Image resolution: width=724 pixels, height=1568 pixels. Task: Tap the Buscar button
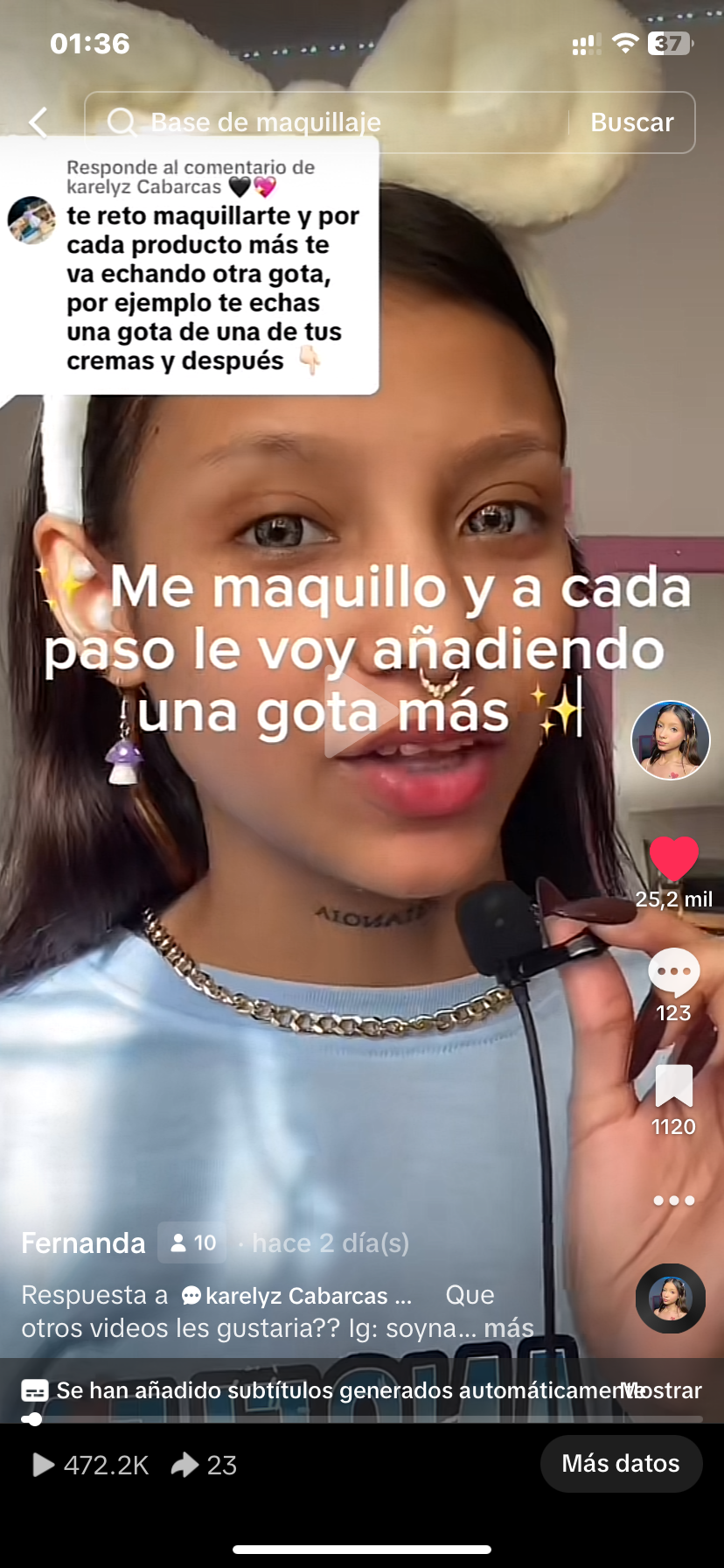coord(631,122)
